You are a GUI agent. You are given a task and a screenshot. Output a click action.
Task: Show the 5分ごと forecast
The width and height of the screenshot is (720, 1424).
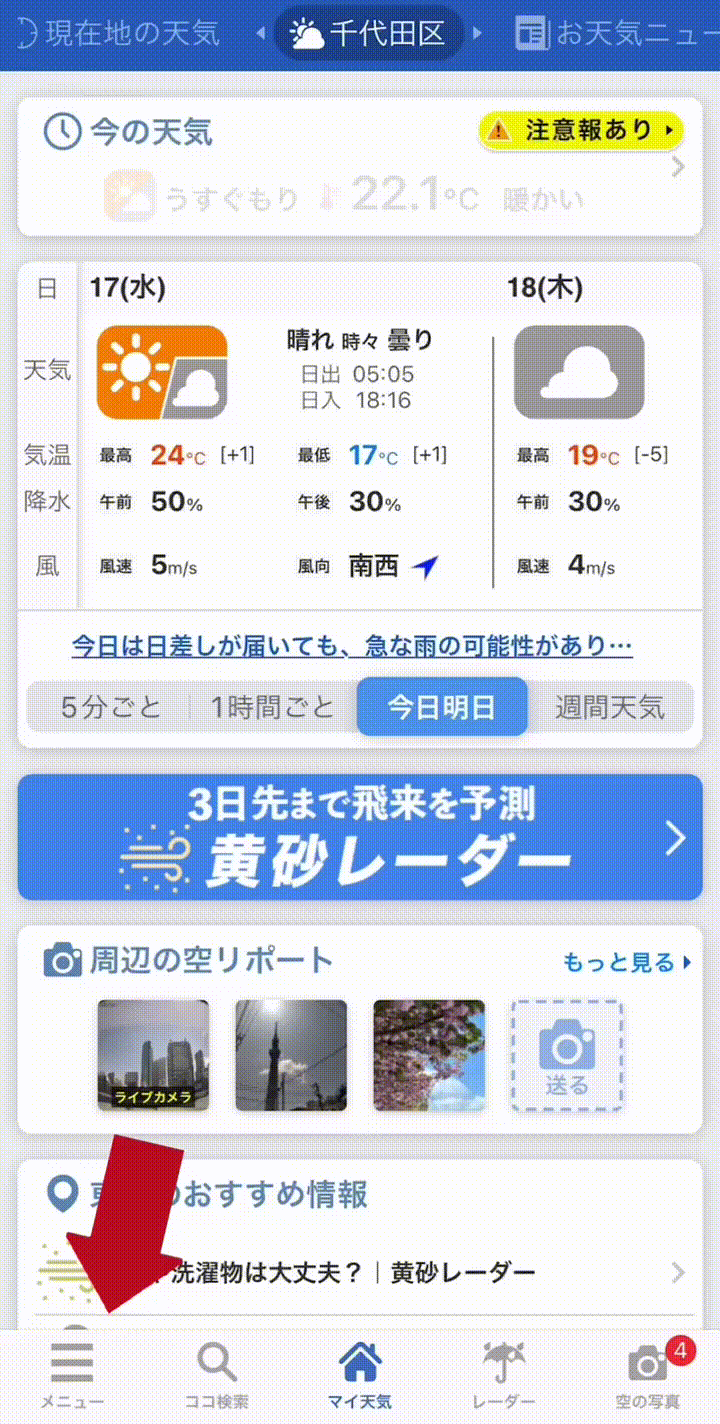pyautogui.click(x=110, y=708)
